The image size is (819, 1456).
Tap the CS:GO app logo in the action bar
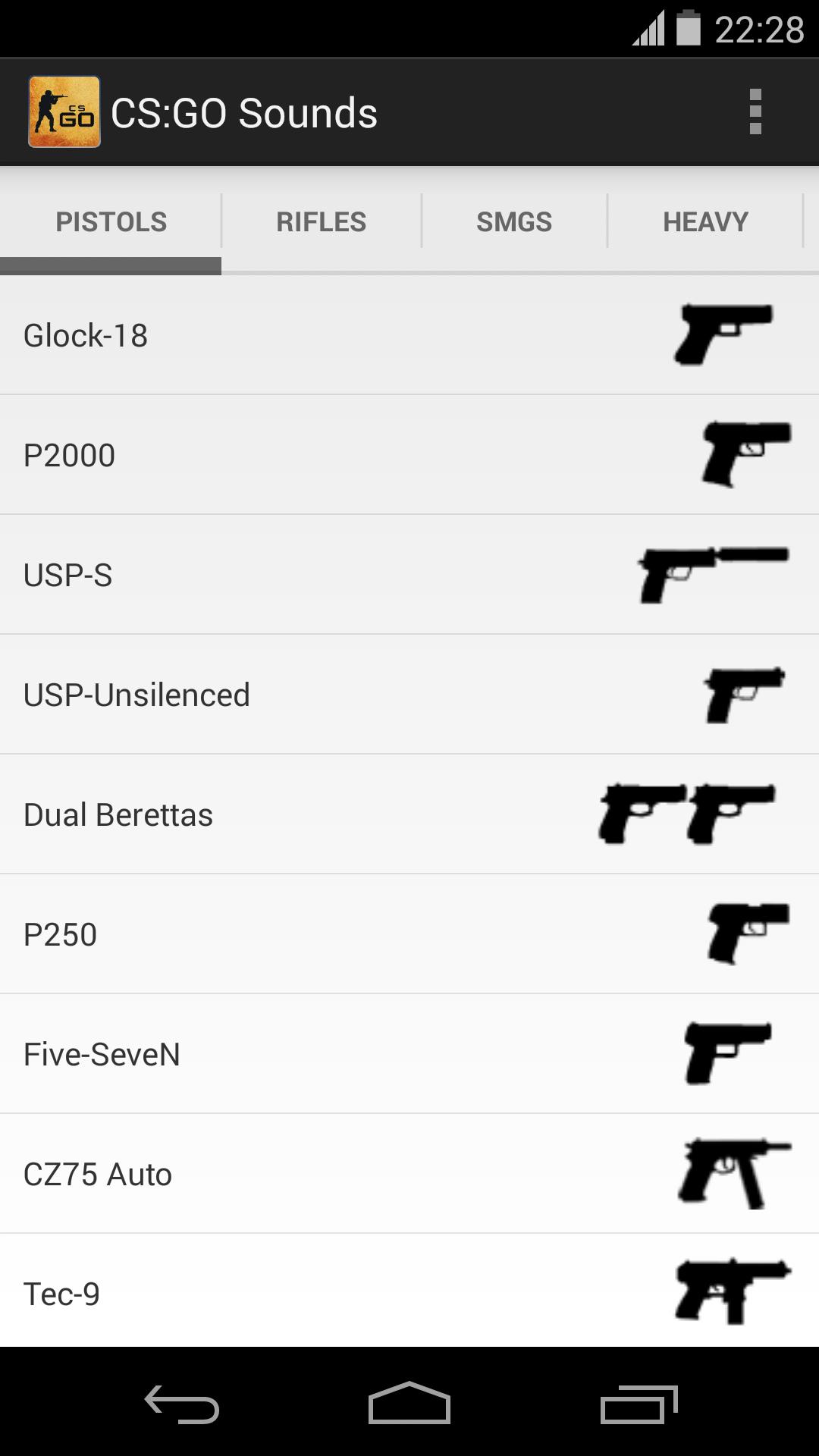tap(64, 112)
